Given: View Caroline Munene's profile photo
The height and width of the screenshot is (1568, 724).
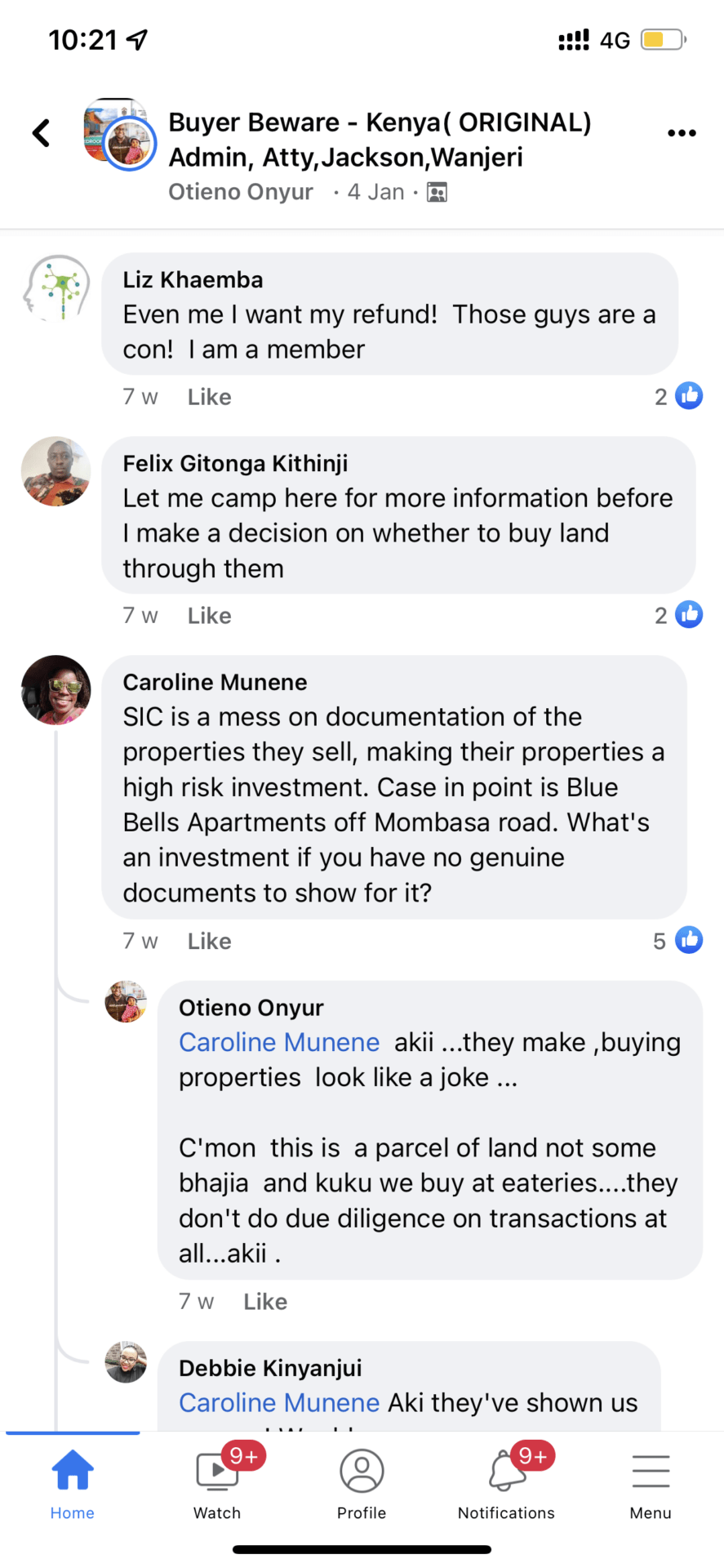Looking at the screenshot, I should [56, 690].
